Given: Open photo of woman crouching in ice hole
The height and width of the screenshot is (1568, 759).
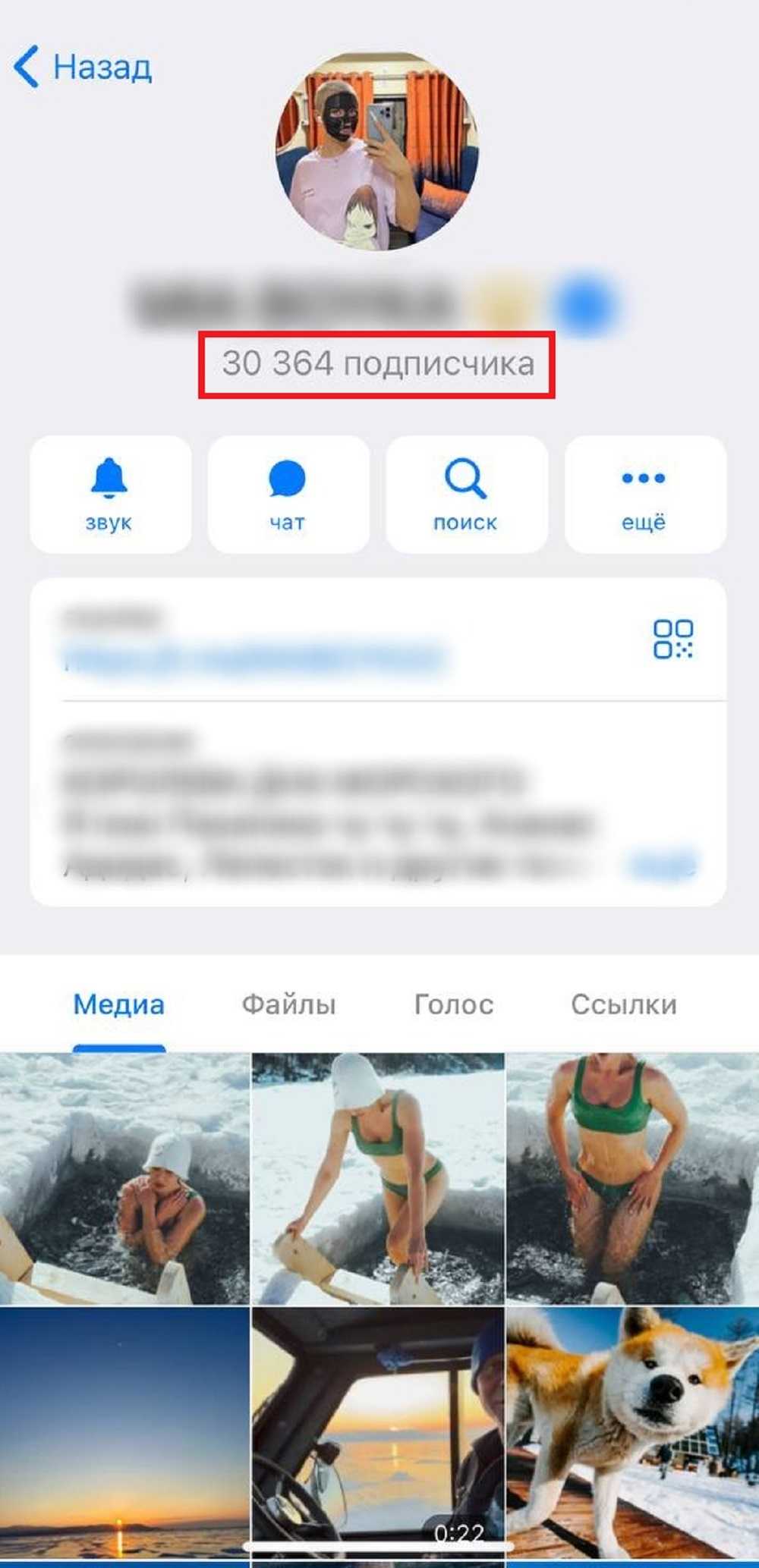Looking at the screenshot, I should coord(124,1178).
